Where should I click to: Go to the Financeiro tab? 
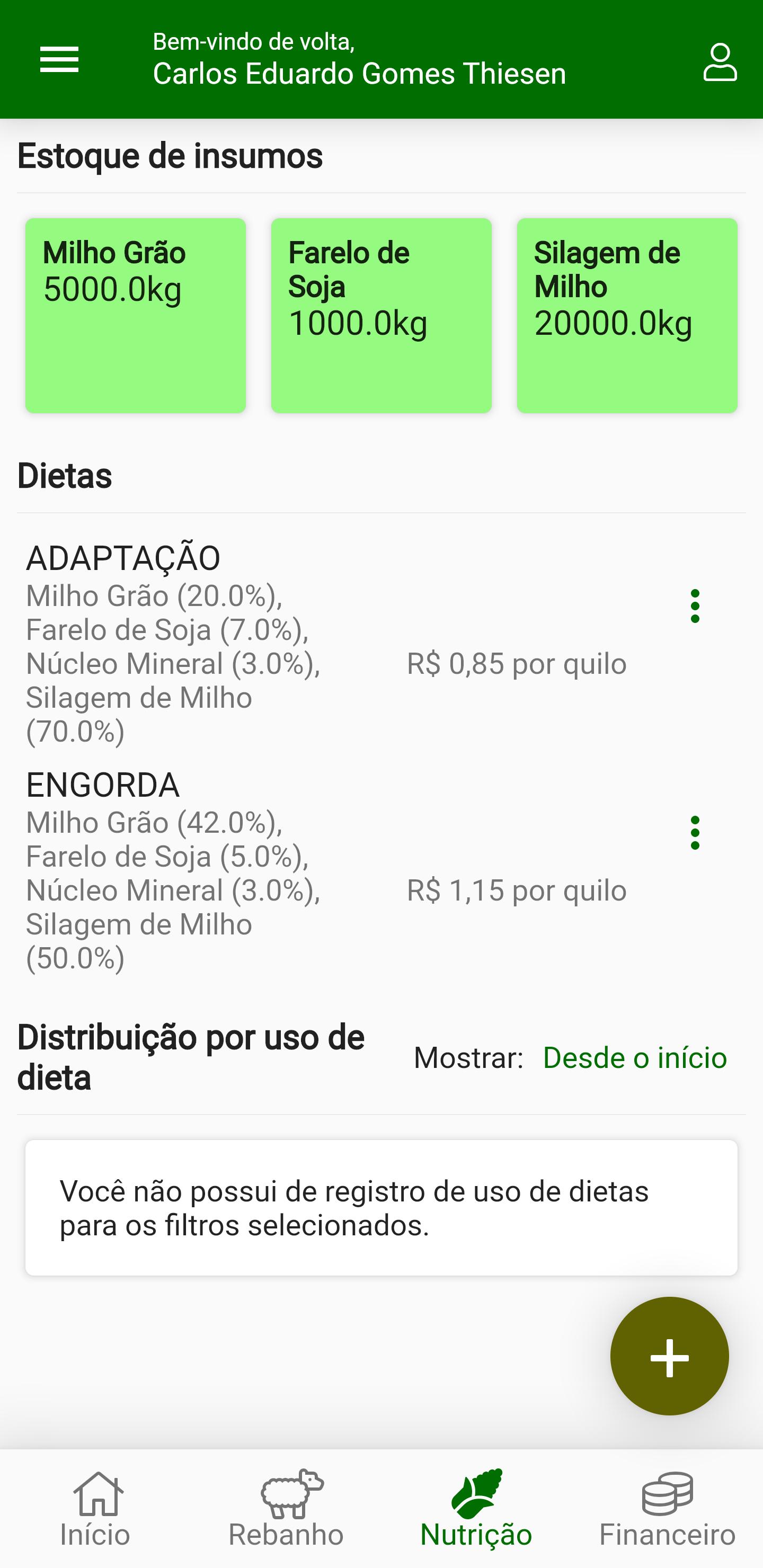[x=668, y=1508]
